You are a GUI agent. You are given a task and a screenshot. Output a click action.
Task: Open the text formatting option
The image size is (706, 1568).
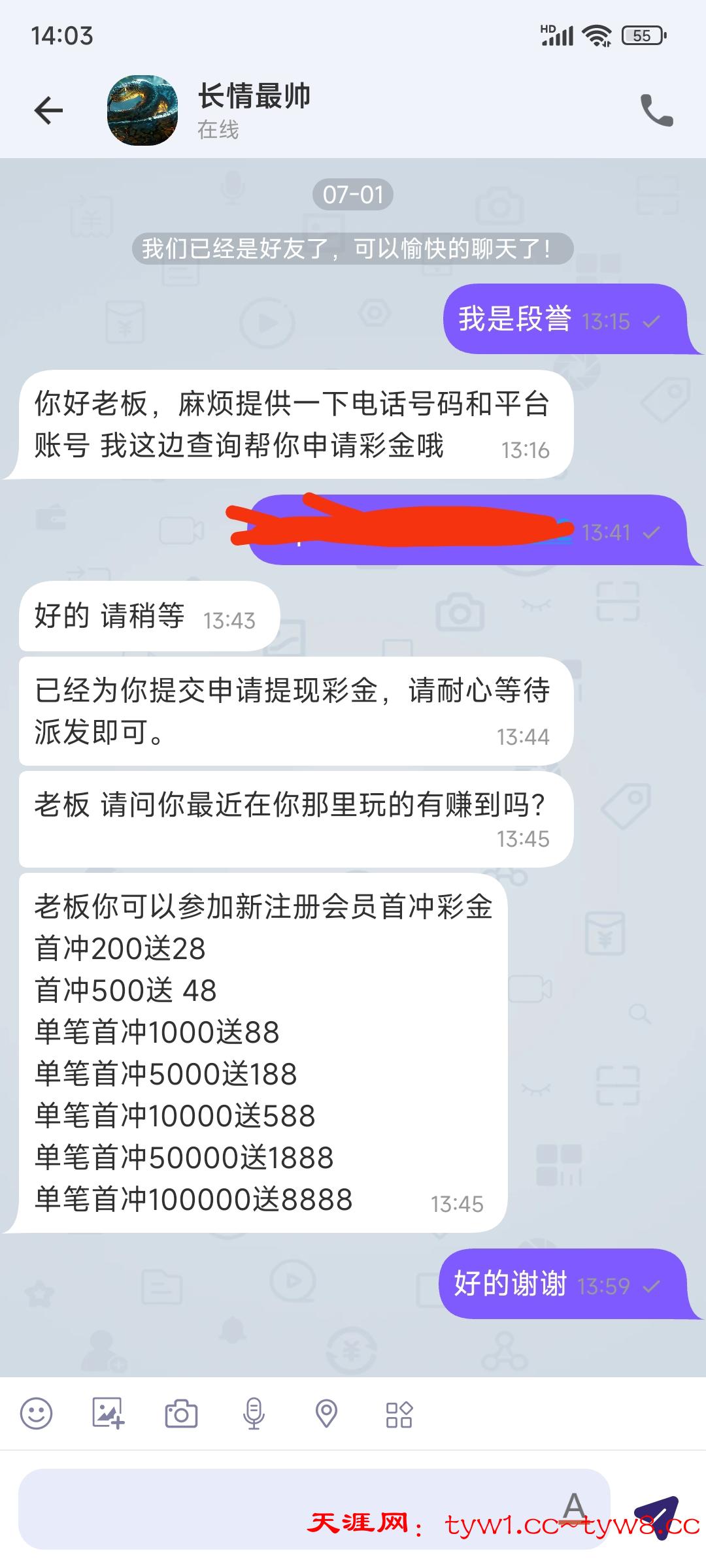pyautogui.click(x=574, y=1507)
